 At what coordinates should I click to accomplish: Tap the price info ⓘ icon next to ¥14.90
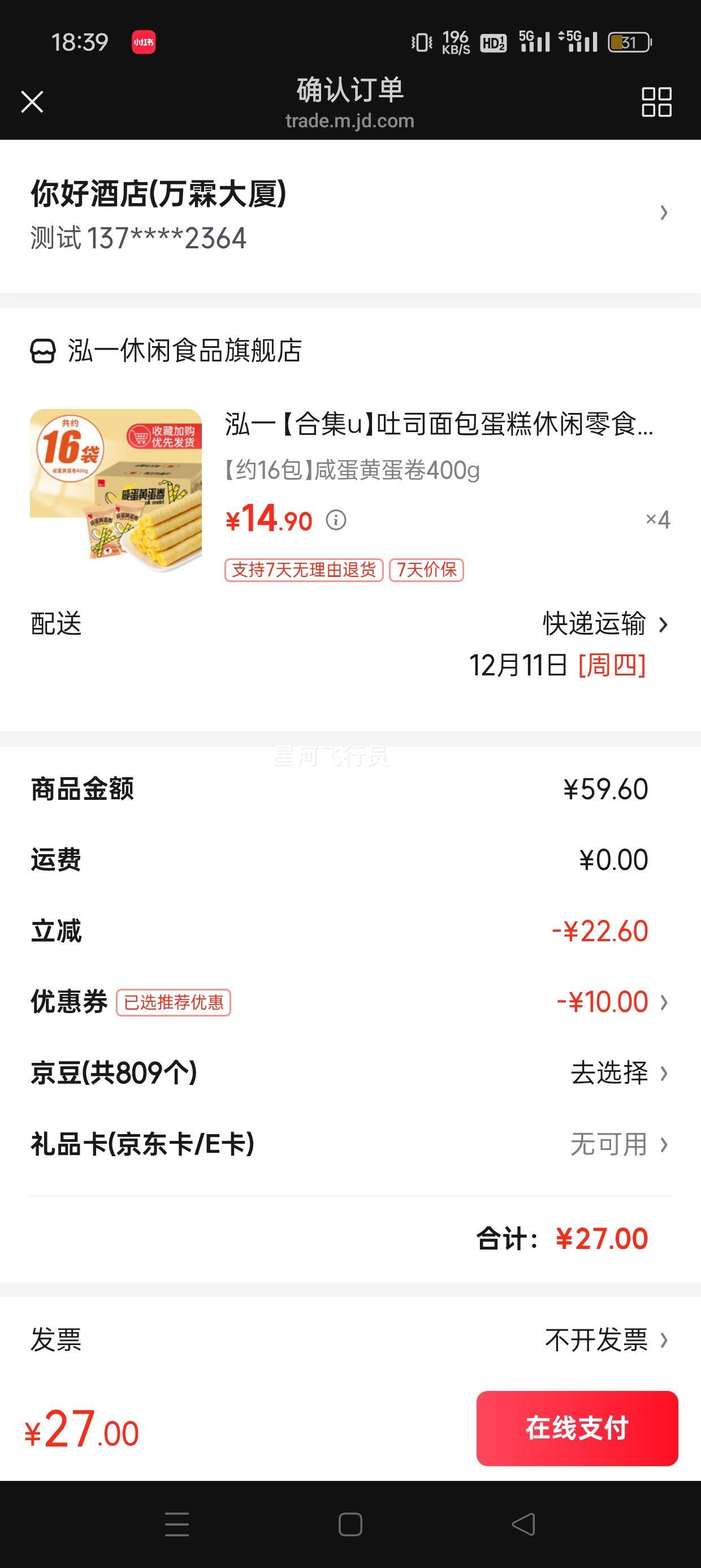[336, 521]
